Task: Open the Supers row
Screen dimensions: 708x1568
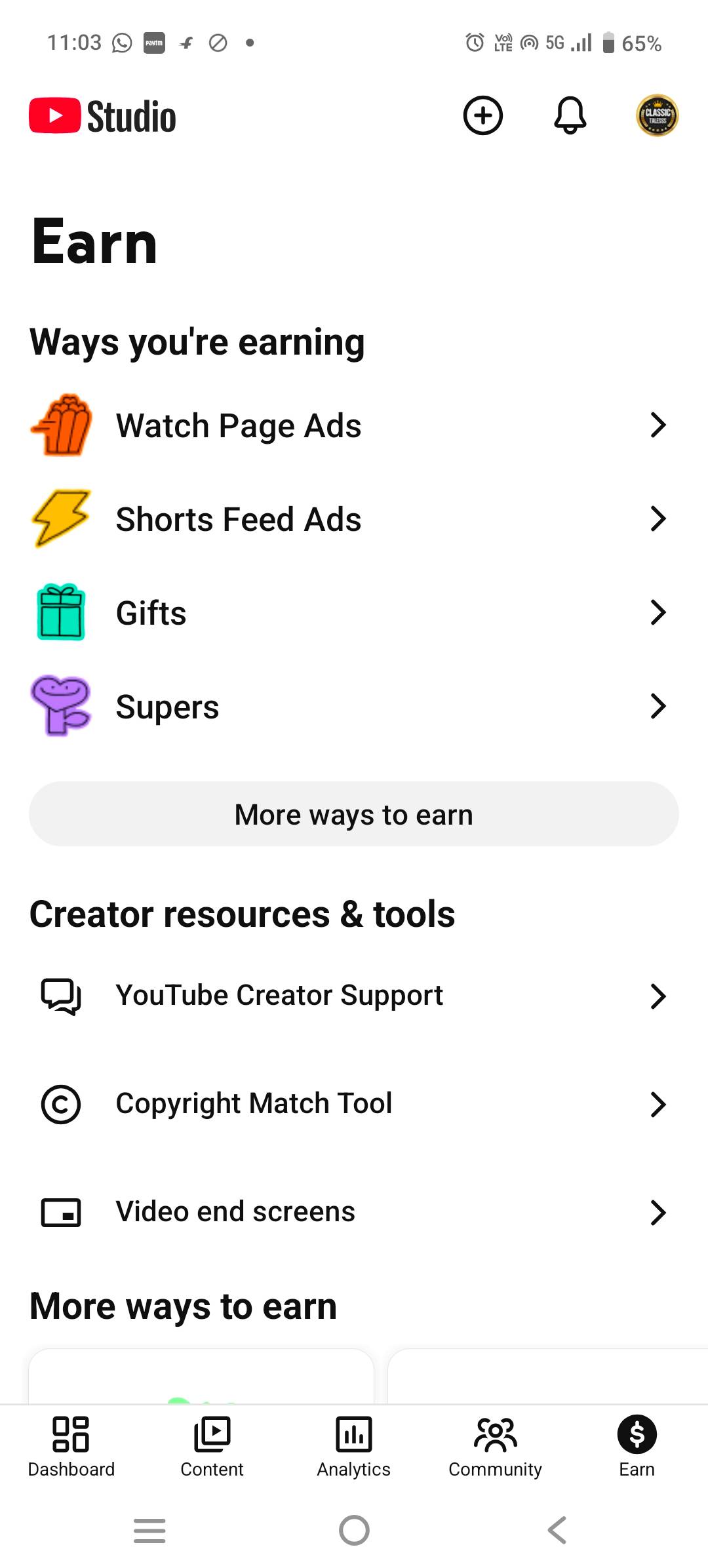Action: click(354, 707)
